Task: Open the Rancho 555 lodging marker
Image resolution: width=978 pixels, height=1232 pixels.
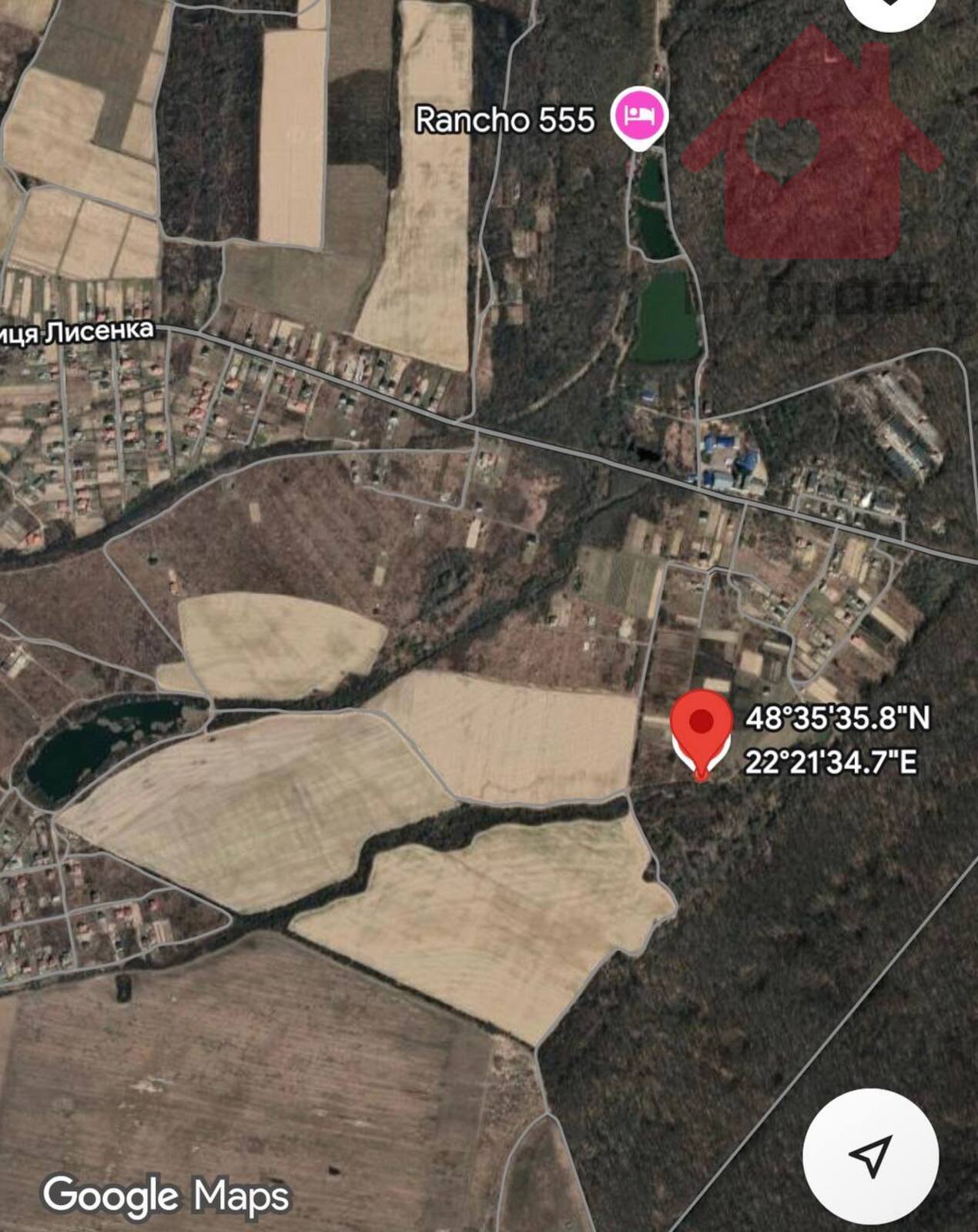Action: coord(639,116)
